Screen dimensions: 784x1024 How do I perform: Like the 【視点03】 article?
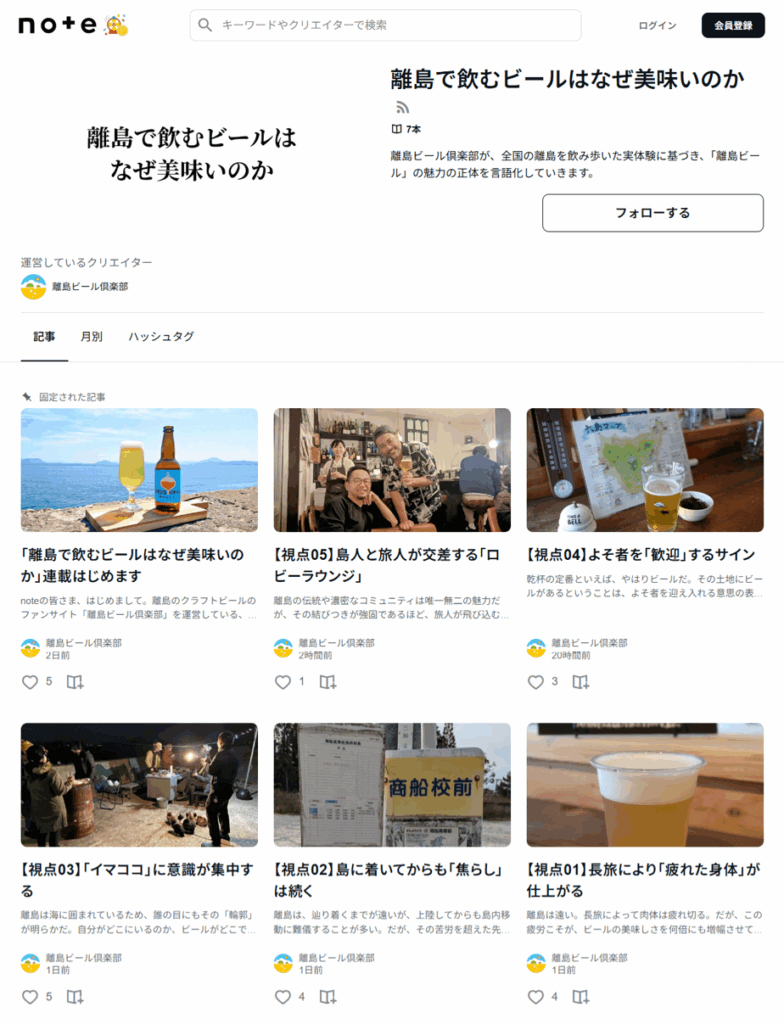click(30, 997)
